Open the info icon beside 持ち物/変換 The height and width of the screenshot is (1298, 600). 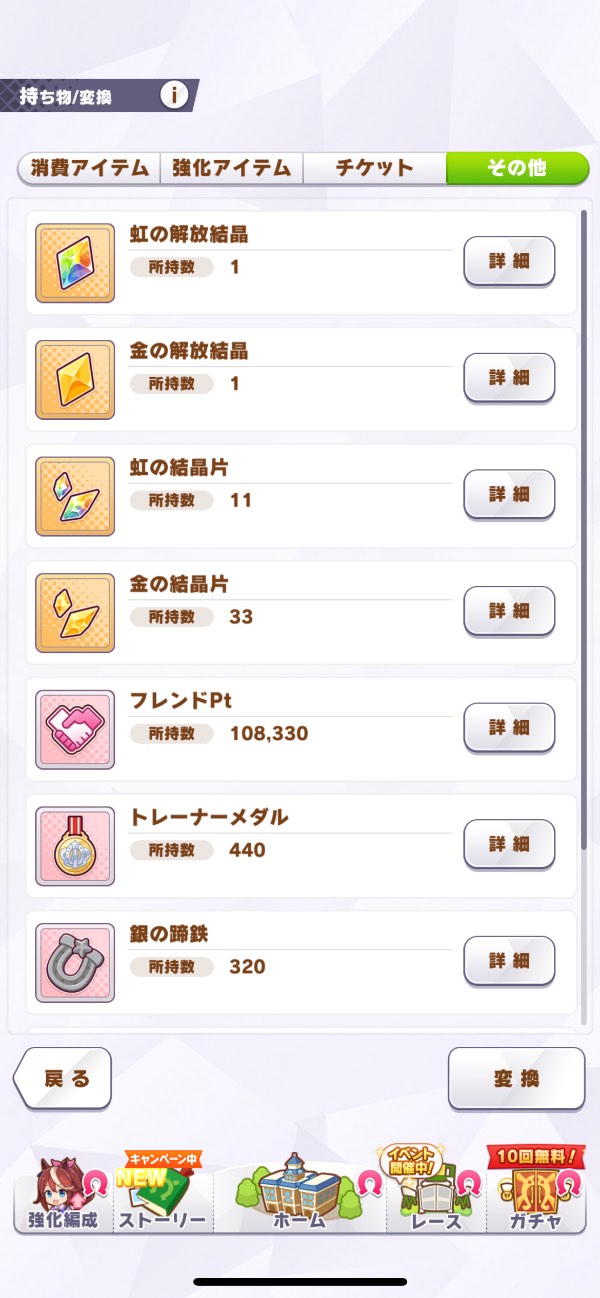[x=174, y=96]
